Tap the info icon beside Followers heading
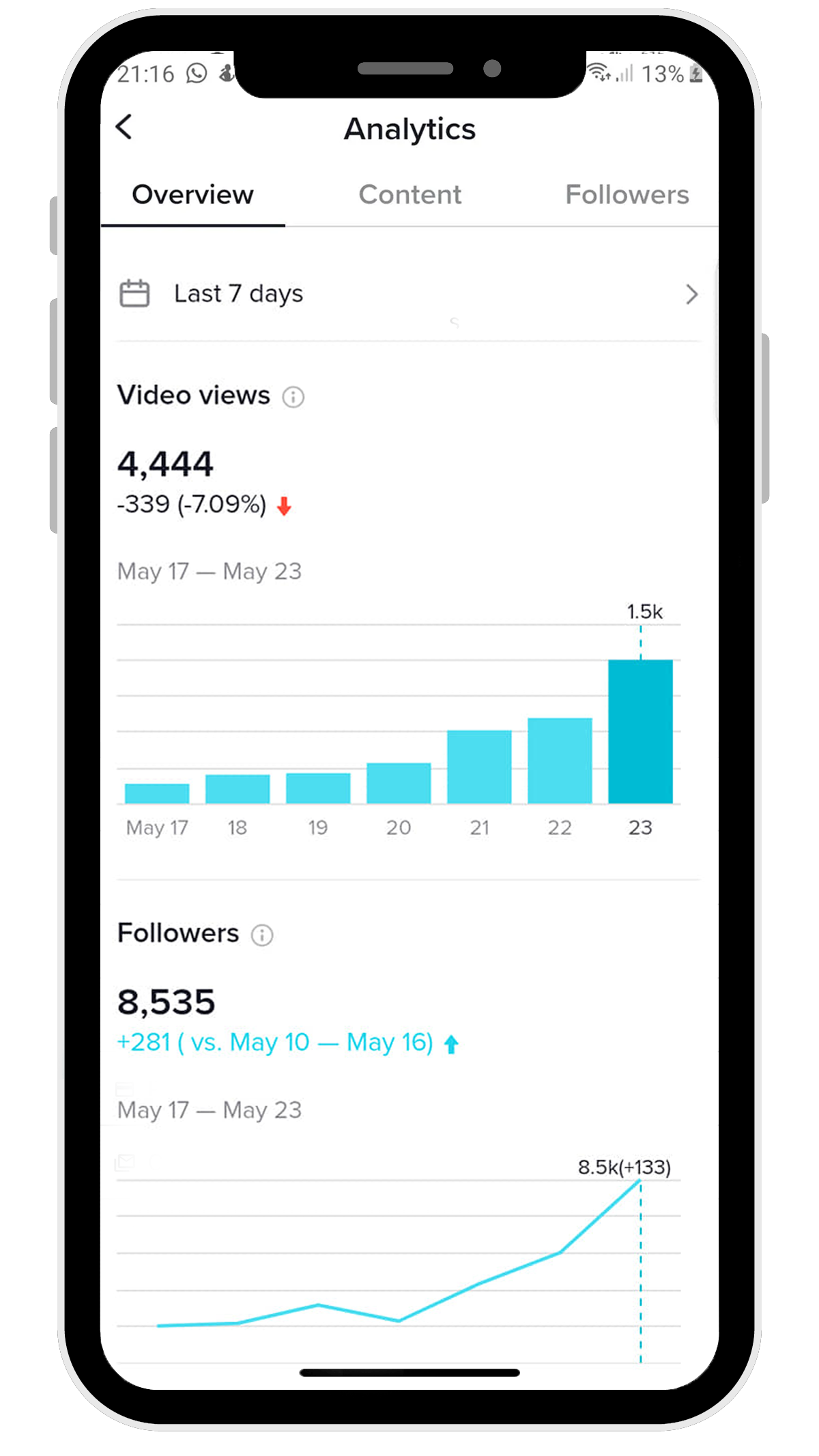Screen dimensions: 819x1456 tap(262, 935)
